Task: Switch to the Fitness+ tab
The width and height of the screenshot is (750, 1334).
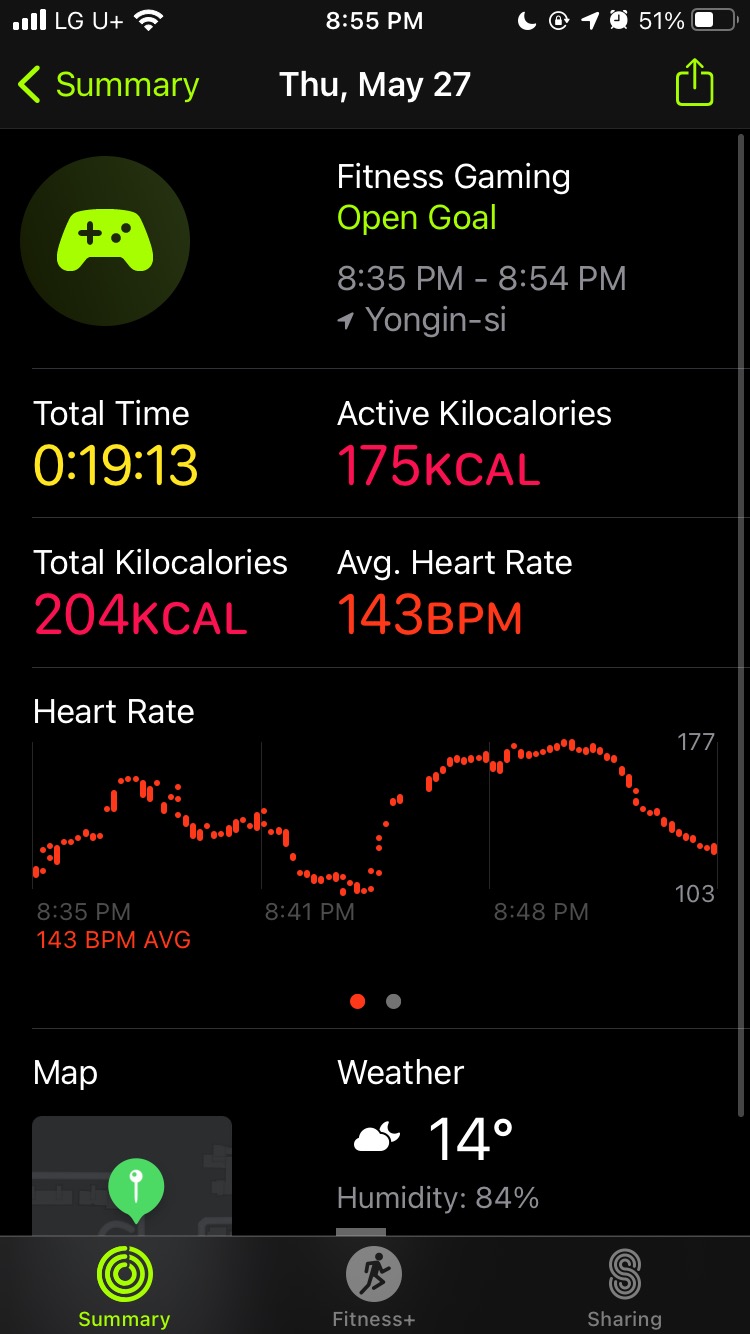Action: point(374,1288)
